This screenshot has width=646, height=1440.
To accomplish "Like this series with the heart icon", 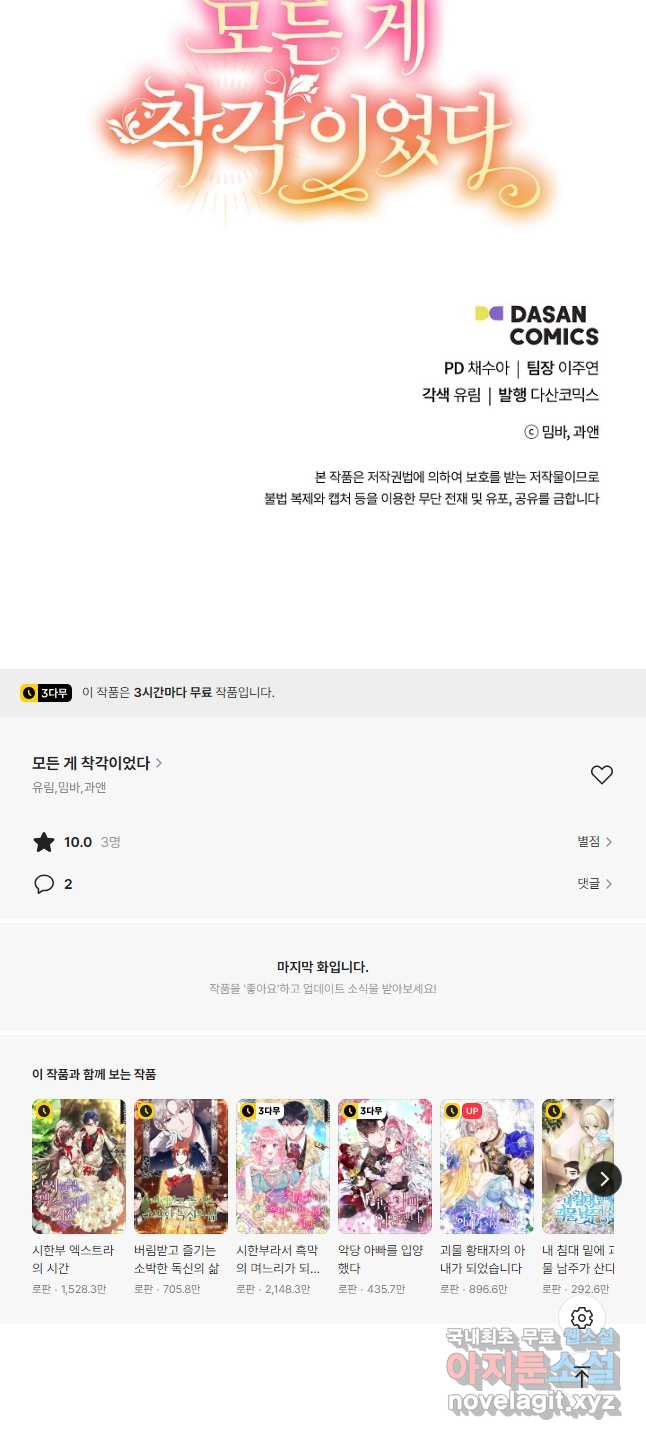I will (x=601, y=775).
